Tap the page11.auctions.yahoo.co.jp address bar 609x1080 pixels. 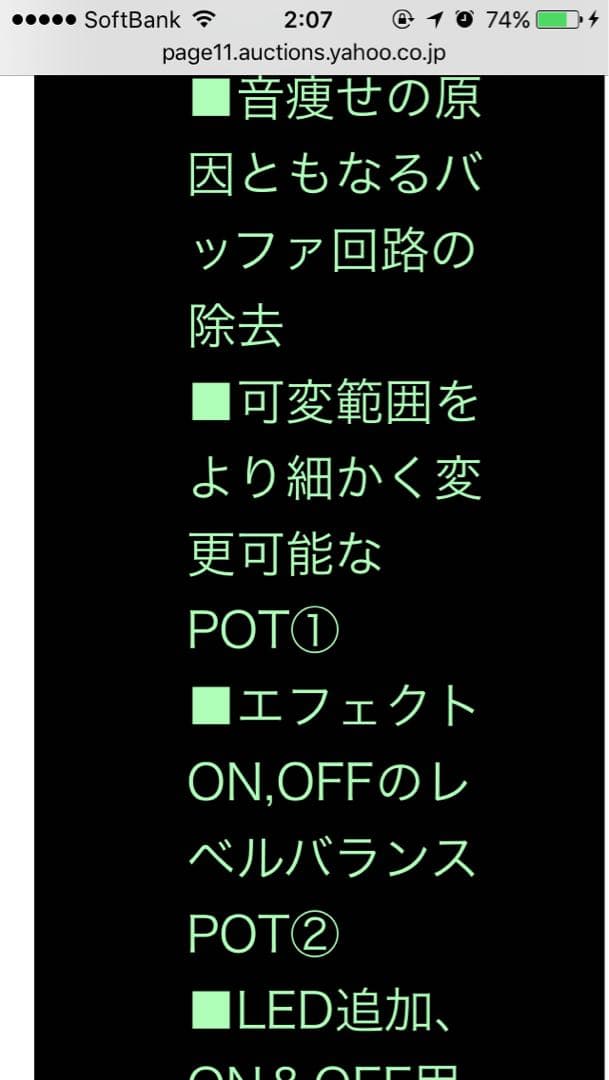point(304,54)
